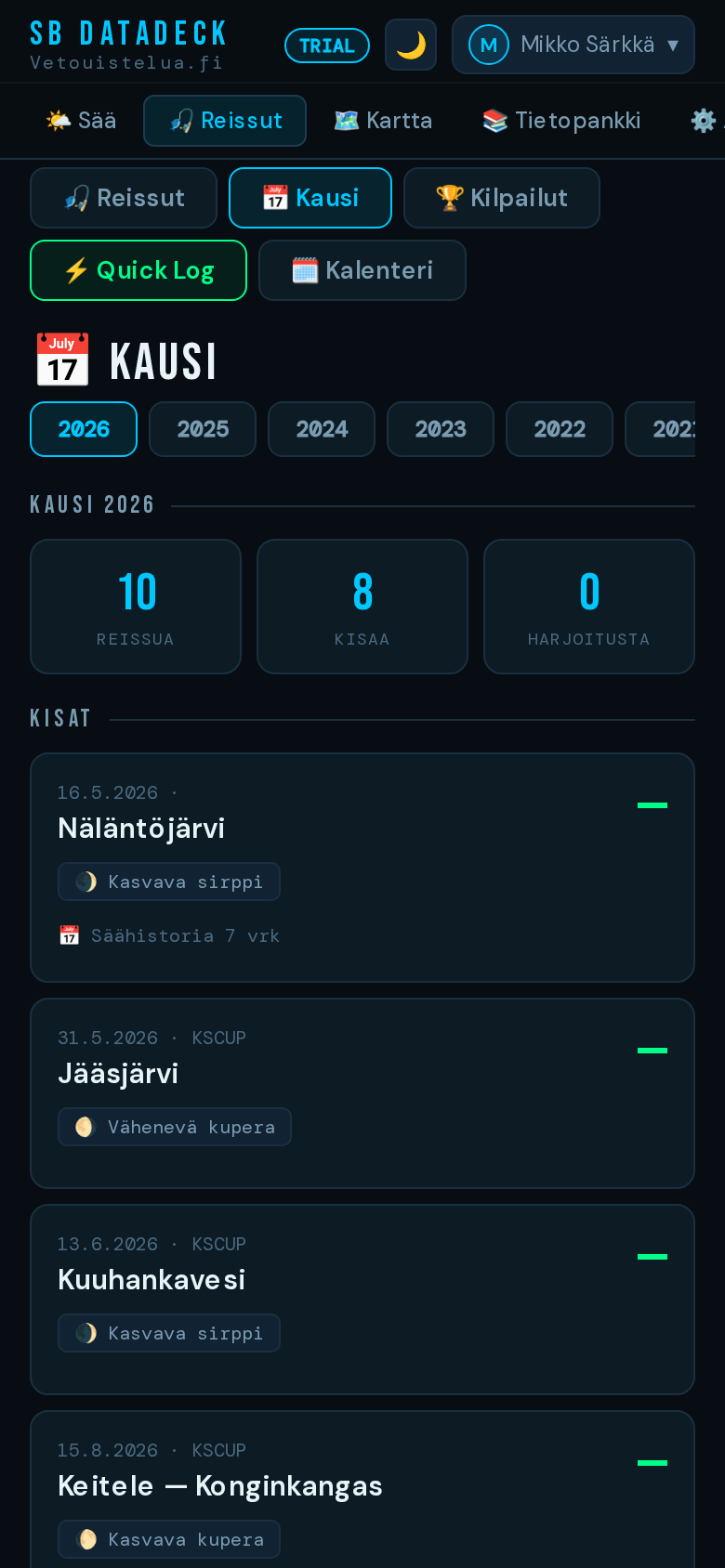Open the settings gear tab
This screenshot has height=1568, width=725.
click(704, 121)
